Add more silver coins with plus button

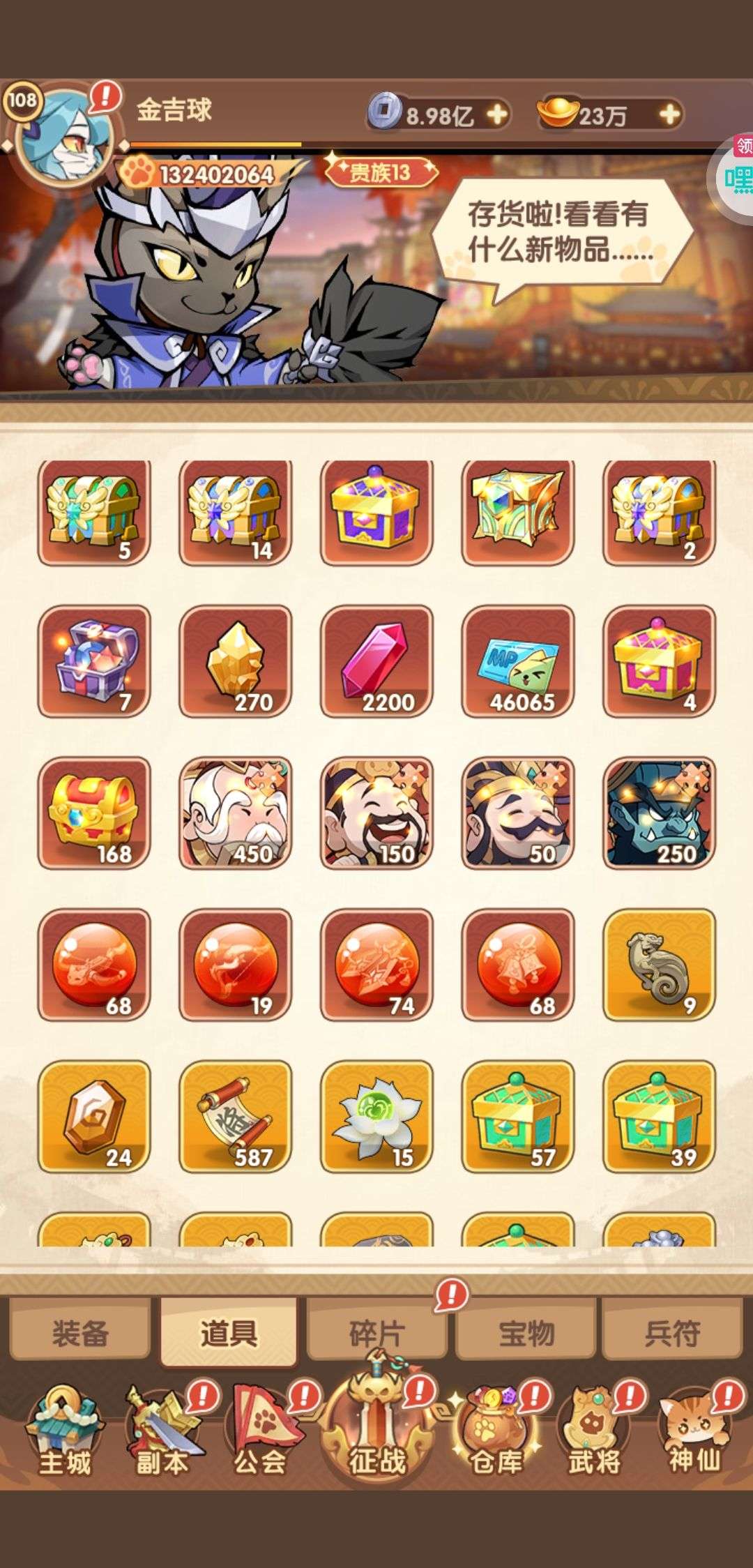coord(497,114)
